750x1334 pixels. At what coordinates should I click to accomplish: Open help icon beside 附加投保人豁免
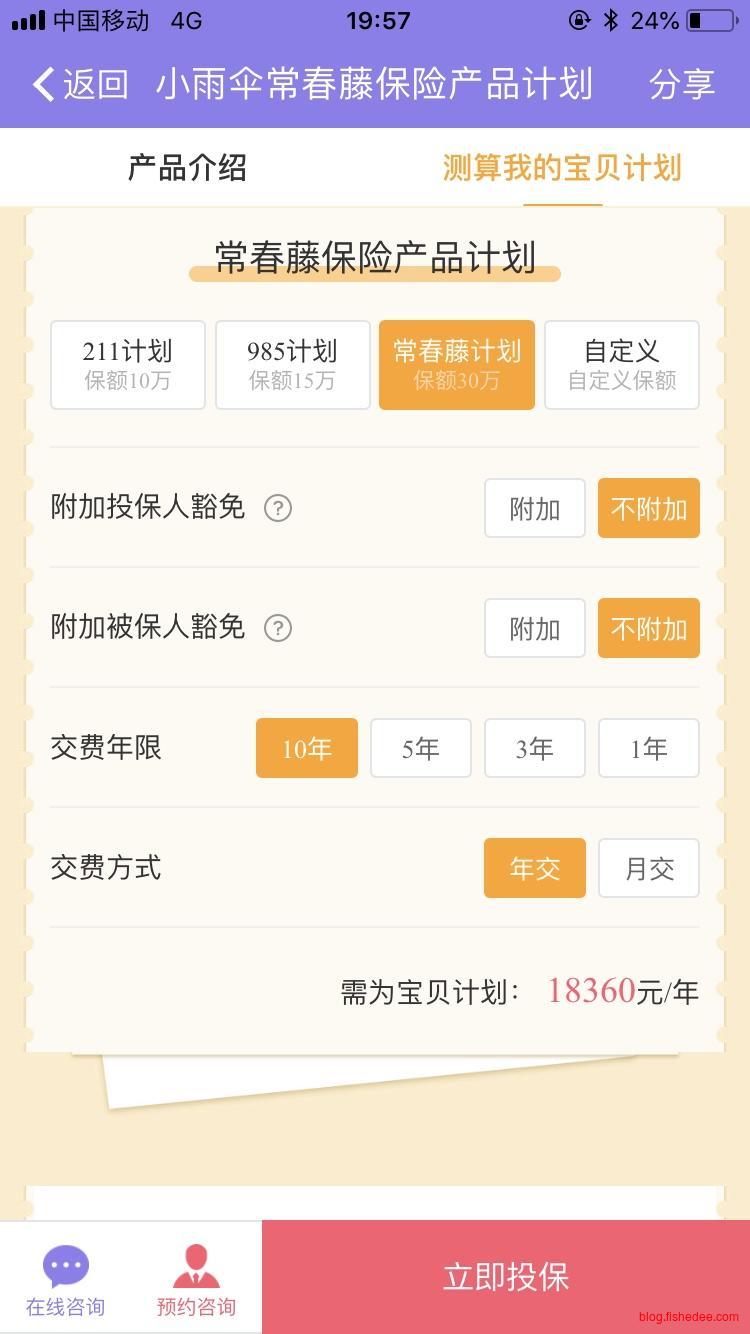pos(277,509)
